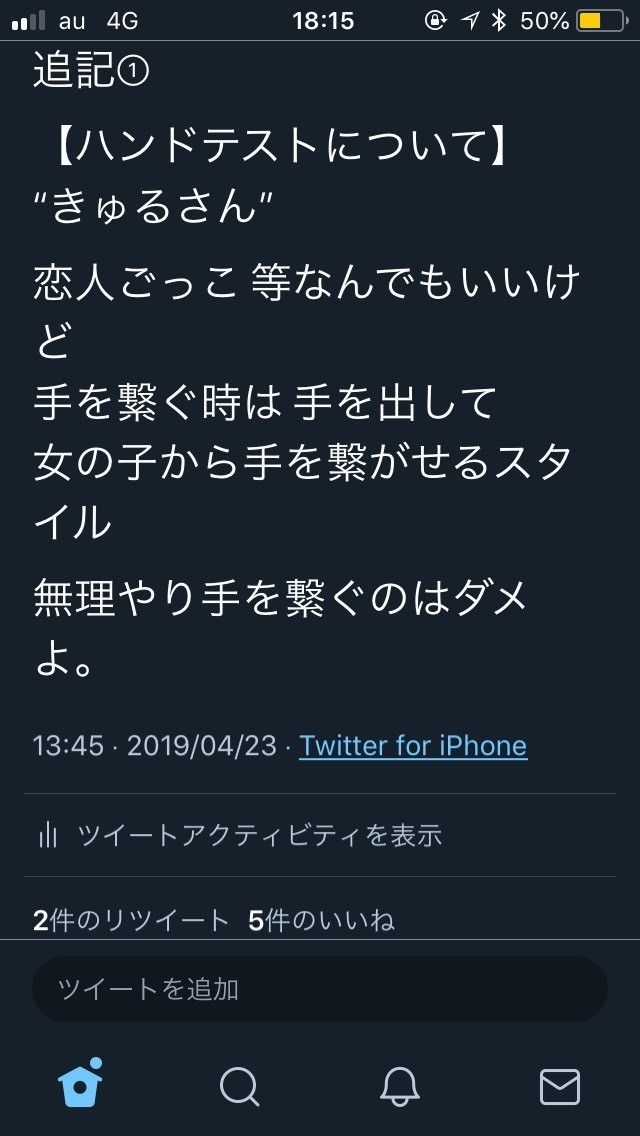This screenshot has height=1136, width=640.
Task: Switch to the Home tab
Action: point(80,1084)
